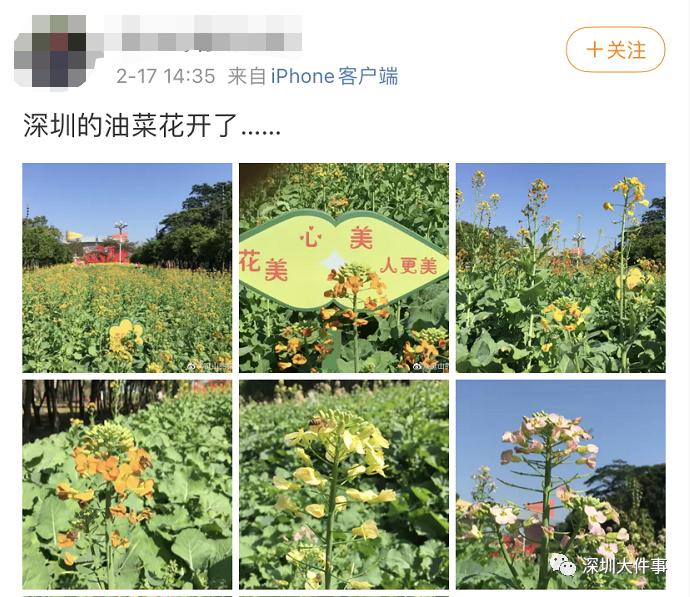Open the orange flower close-up photo
690x597 pixels.
point(127,484)
